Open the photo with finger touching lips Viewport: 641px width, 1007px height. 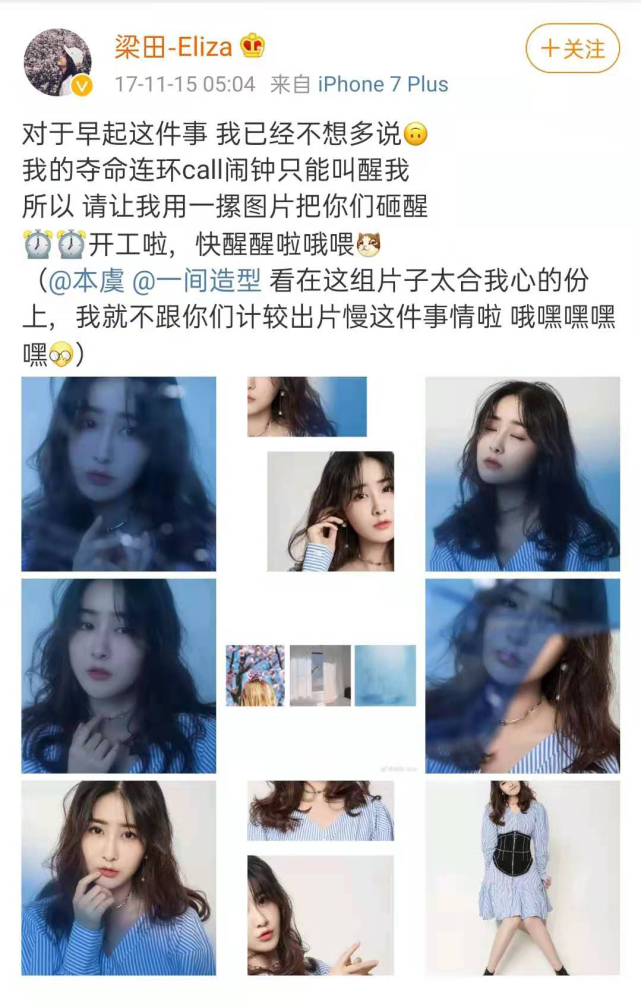pyautogui.click(x=119, y=878)
